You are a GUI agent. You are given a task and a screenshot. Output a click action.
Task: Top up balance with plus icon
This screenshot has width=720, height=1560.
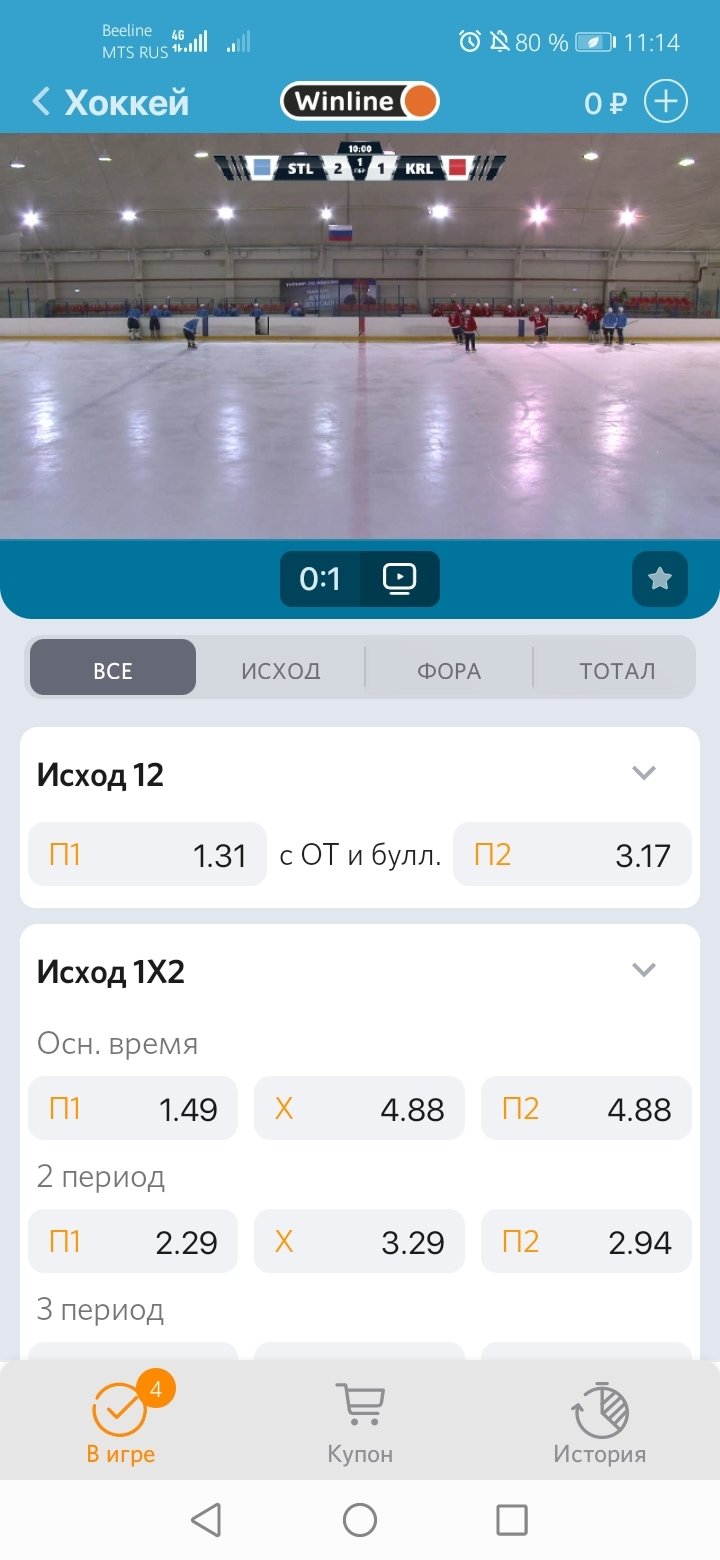(666, 102)
